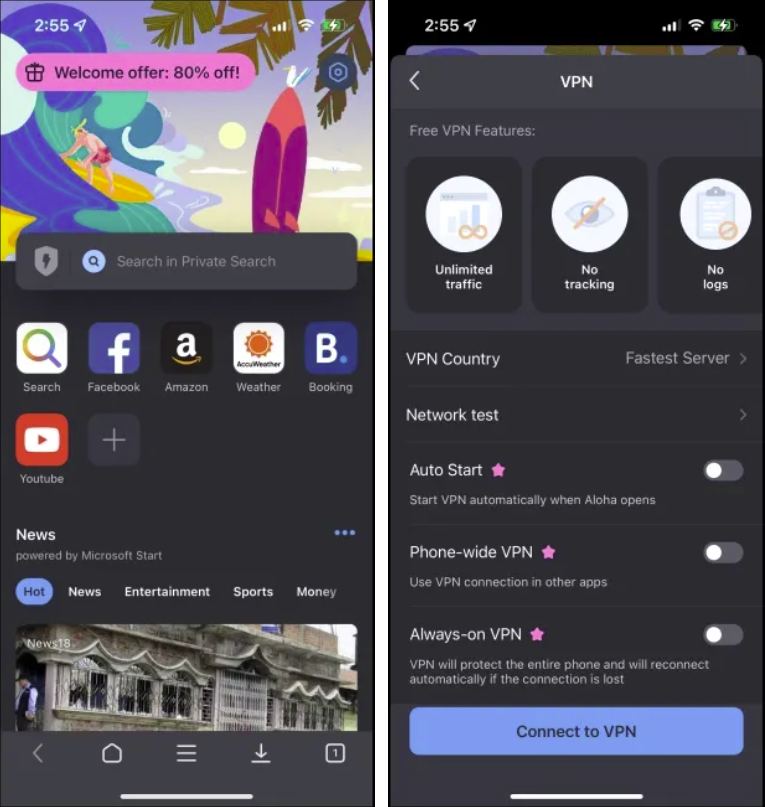765x807 pixels.
Task: Open the Network test row
Action: [x=576, y=415]
